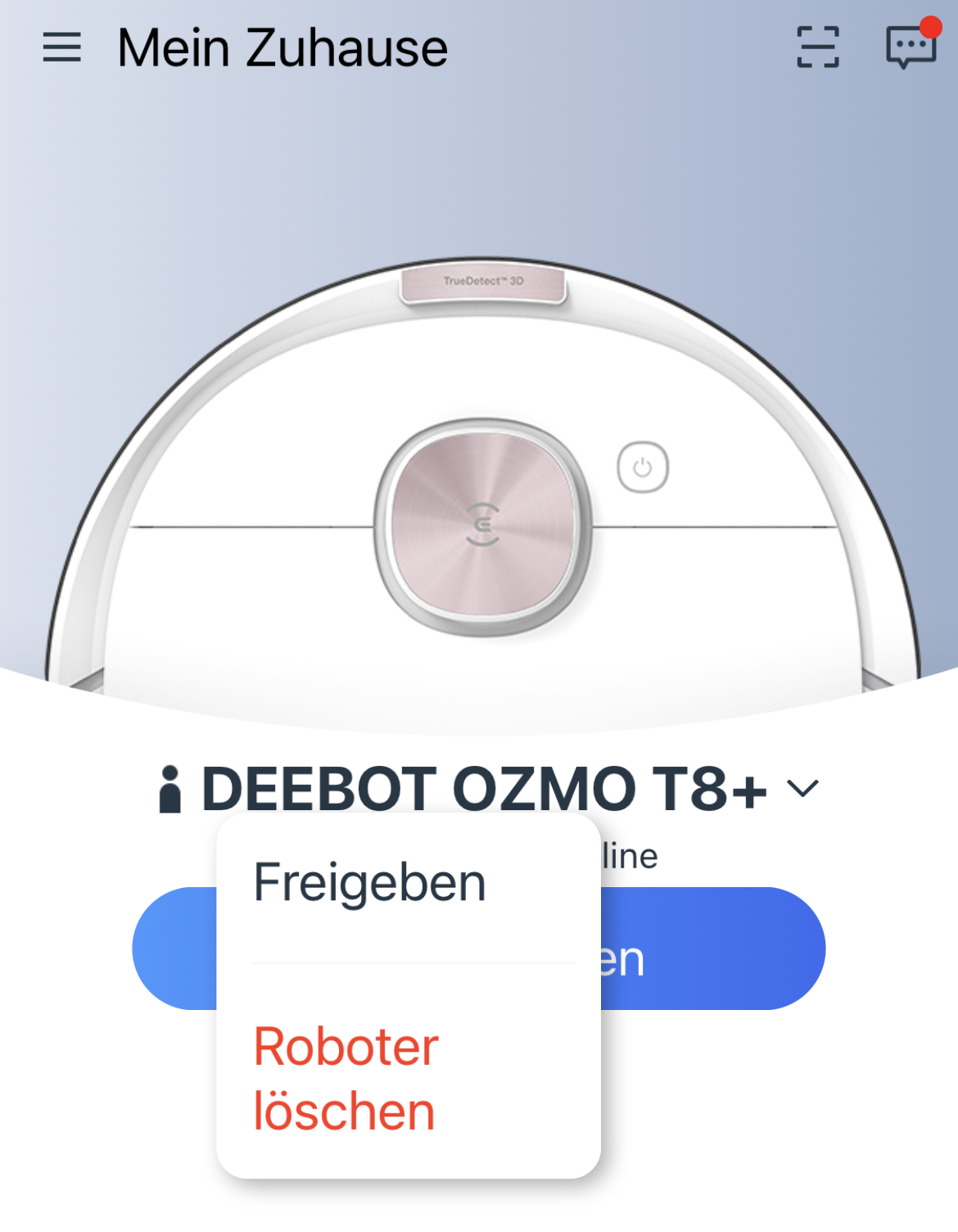Choose Roboter löschen in the popup
The height and width of the screenshot is (1232, 958).
(x=346, y=1078)
